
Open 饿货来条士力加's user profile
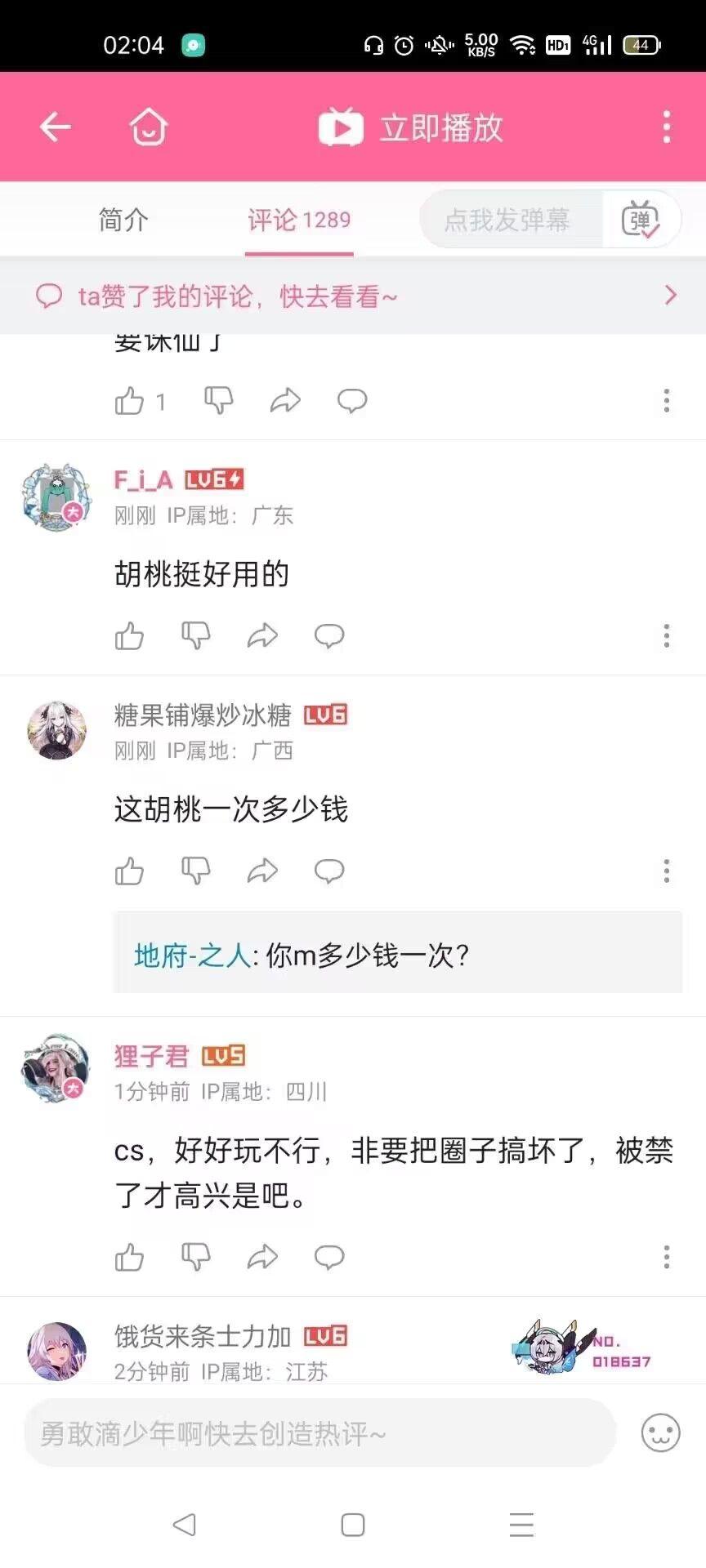coord(56,1352)
